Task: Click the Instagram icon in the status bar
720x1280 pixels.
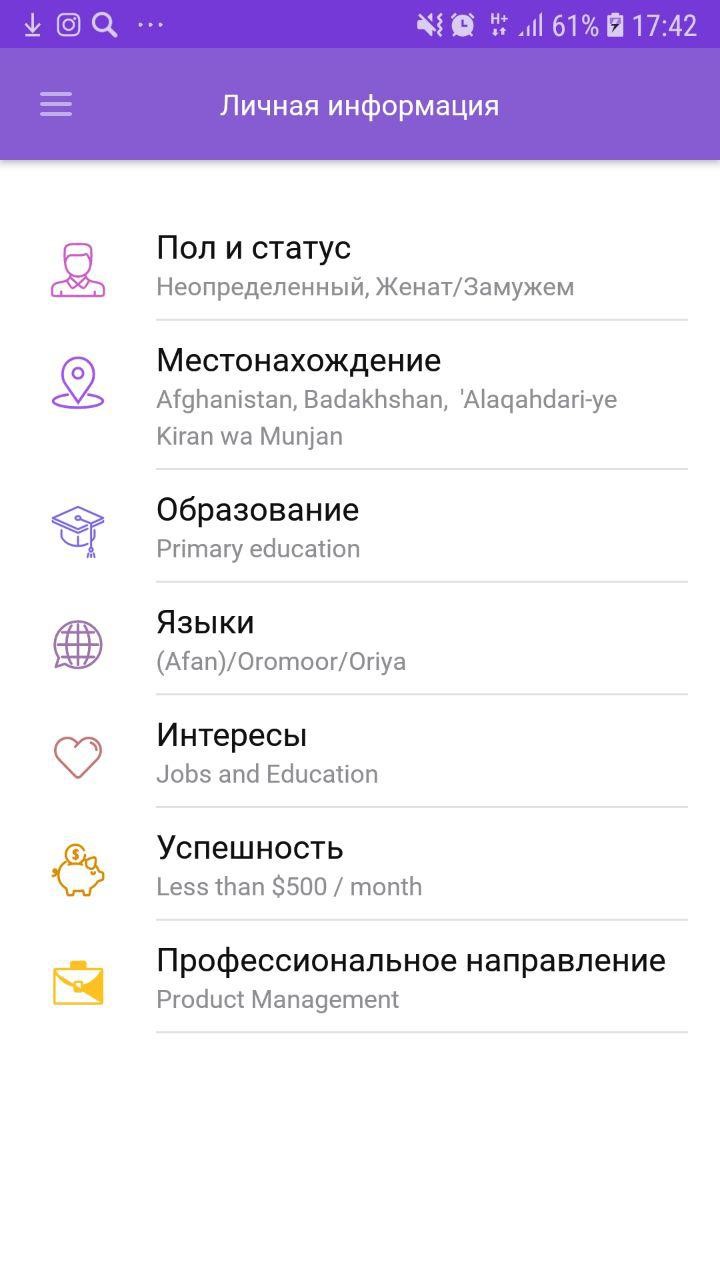Action: click(x=68, y=25)
